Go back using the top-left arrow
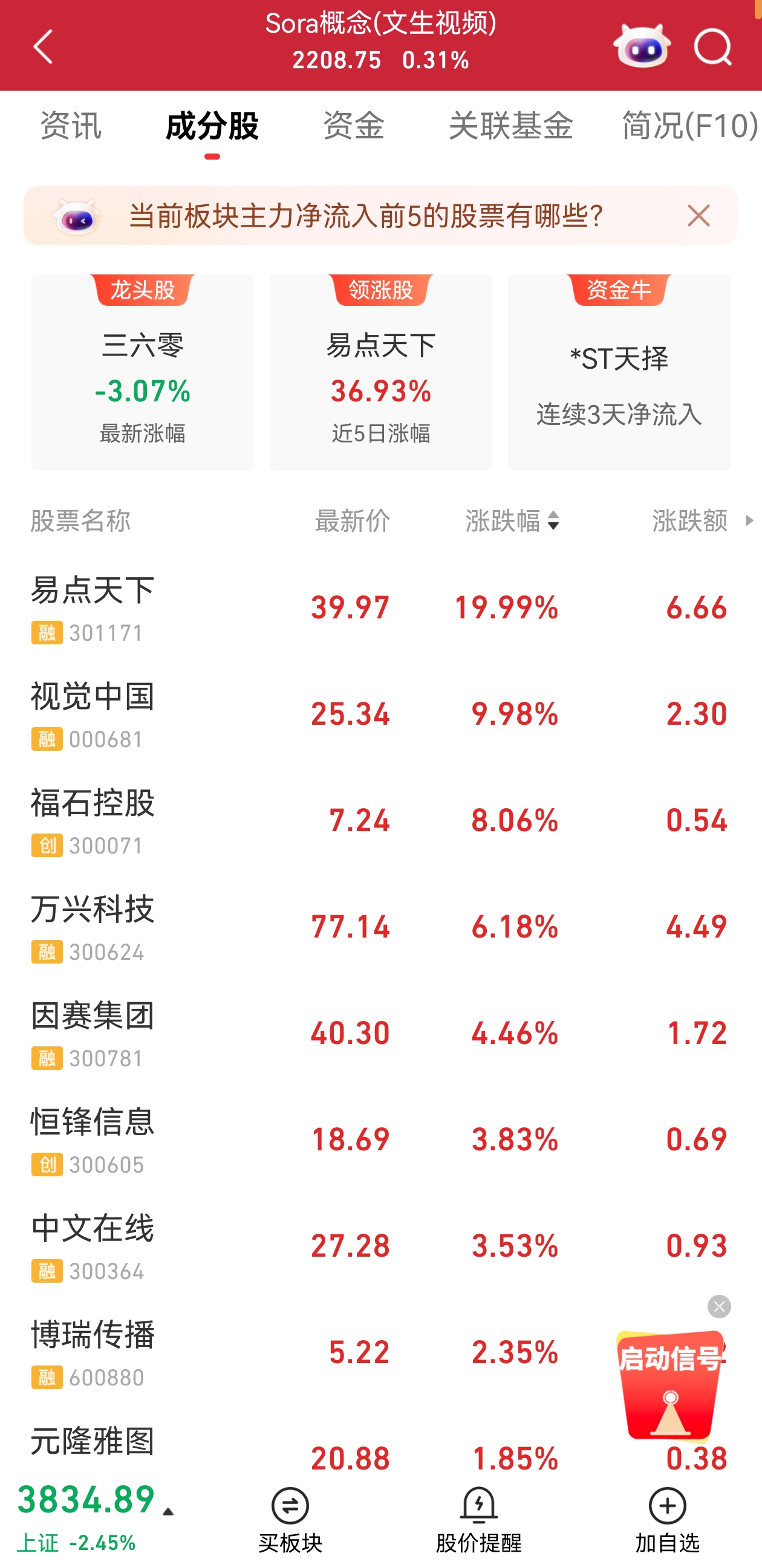This screenshot has width=762, height=1568. [x=44, y=47]
